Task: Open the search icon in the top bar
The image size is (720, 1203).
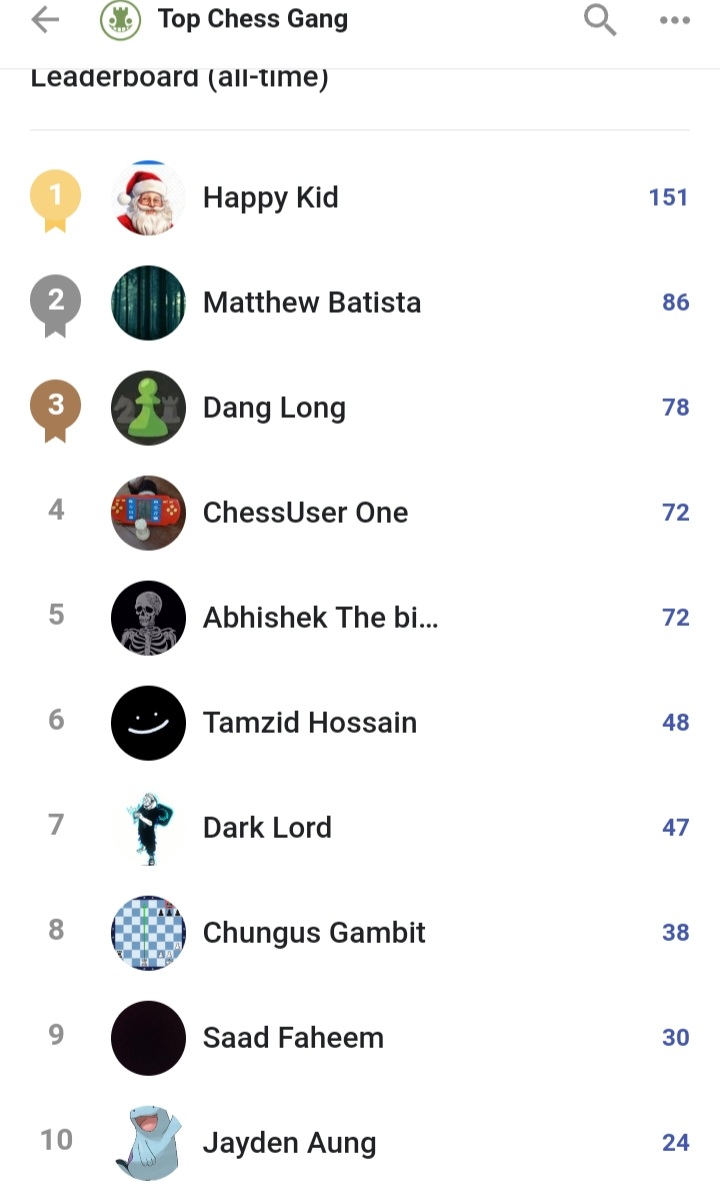Action: (x=599, y=19)
